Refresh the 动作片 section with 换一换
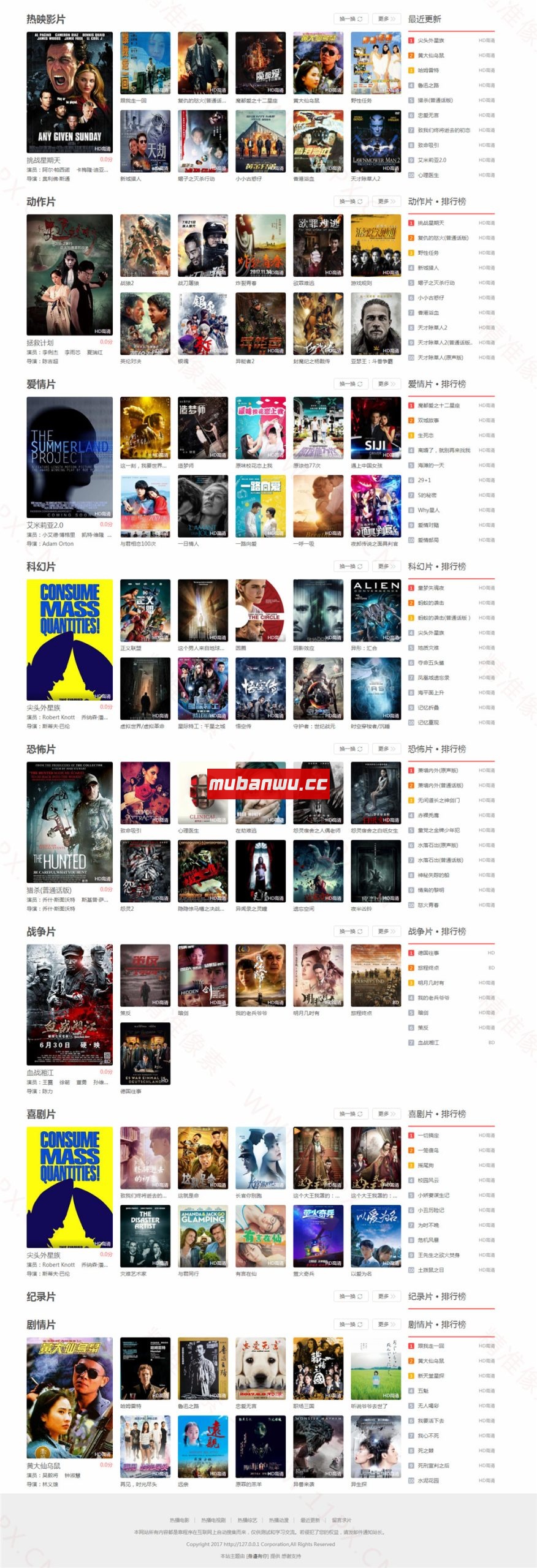The width and height of the screenshot is (537, 1568). point(351,202)
